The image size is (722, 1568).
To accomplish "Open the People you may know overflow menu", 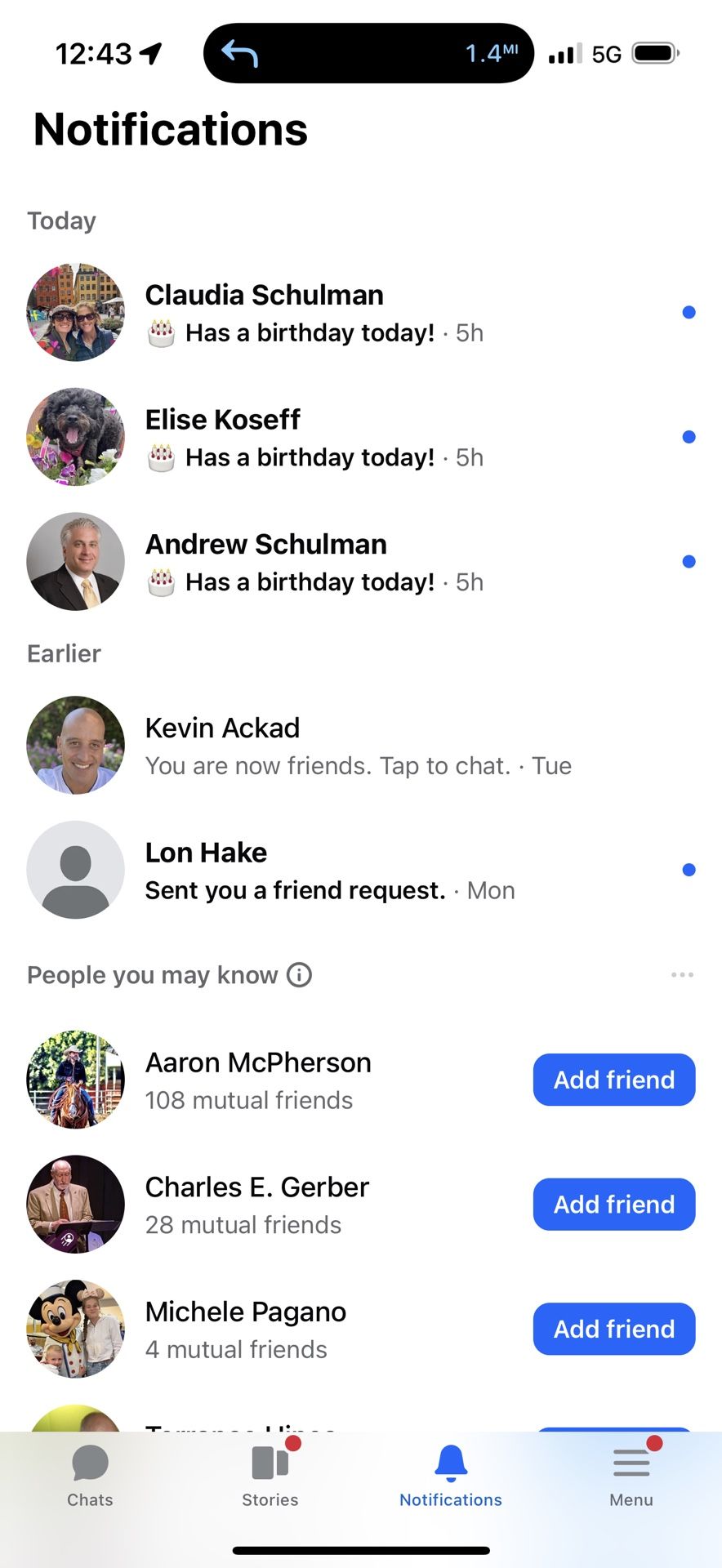I will tap(681, 975).
